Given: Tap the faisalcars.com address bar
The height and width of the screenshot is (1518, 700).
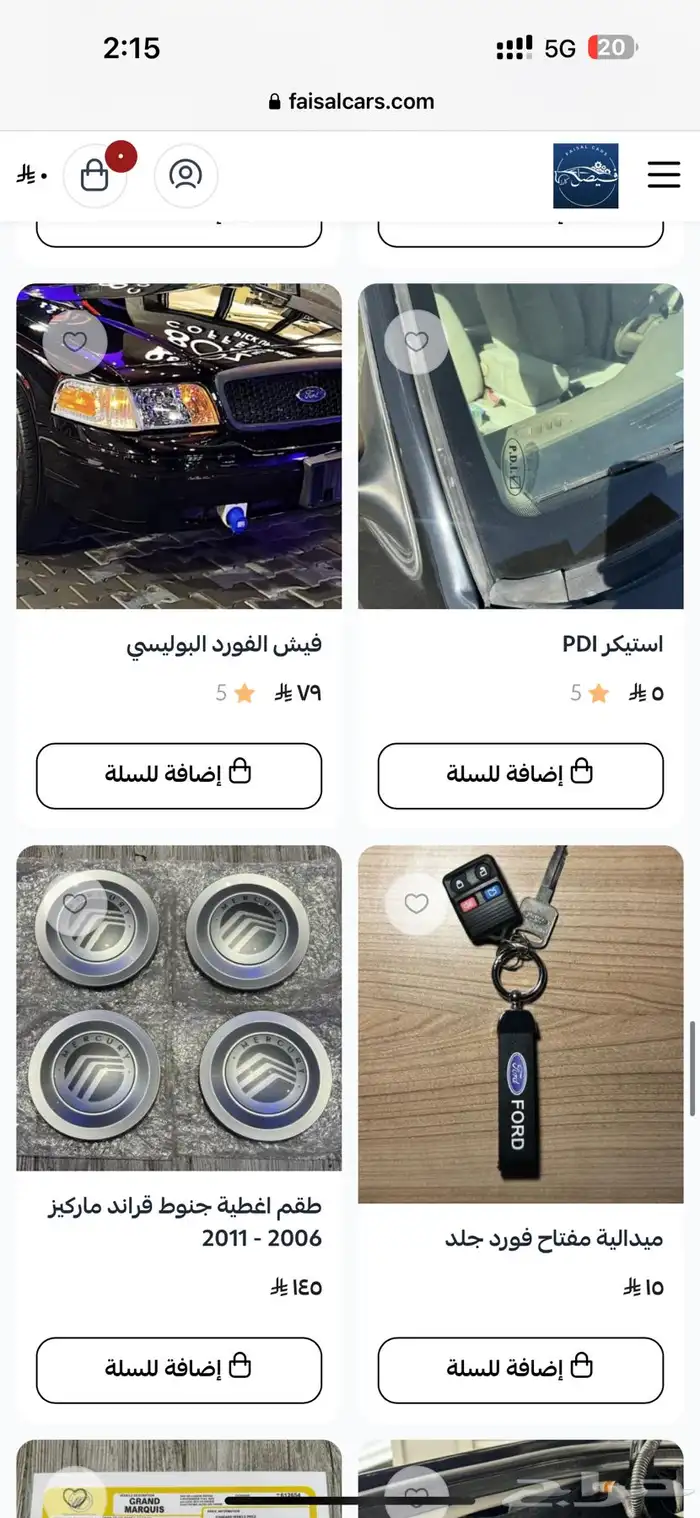Looking at the screenshot, I should (x=351, y=101).
